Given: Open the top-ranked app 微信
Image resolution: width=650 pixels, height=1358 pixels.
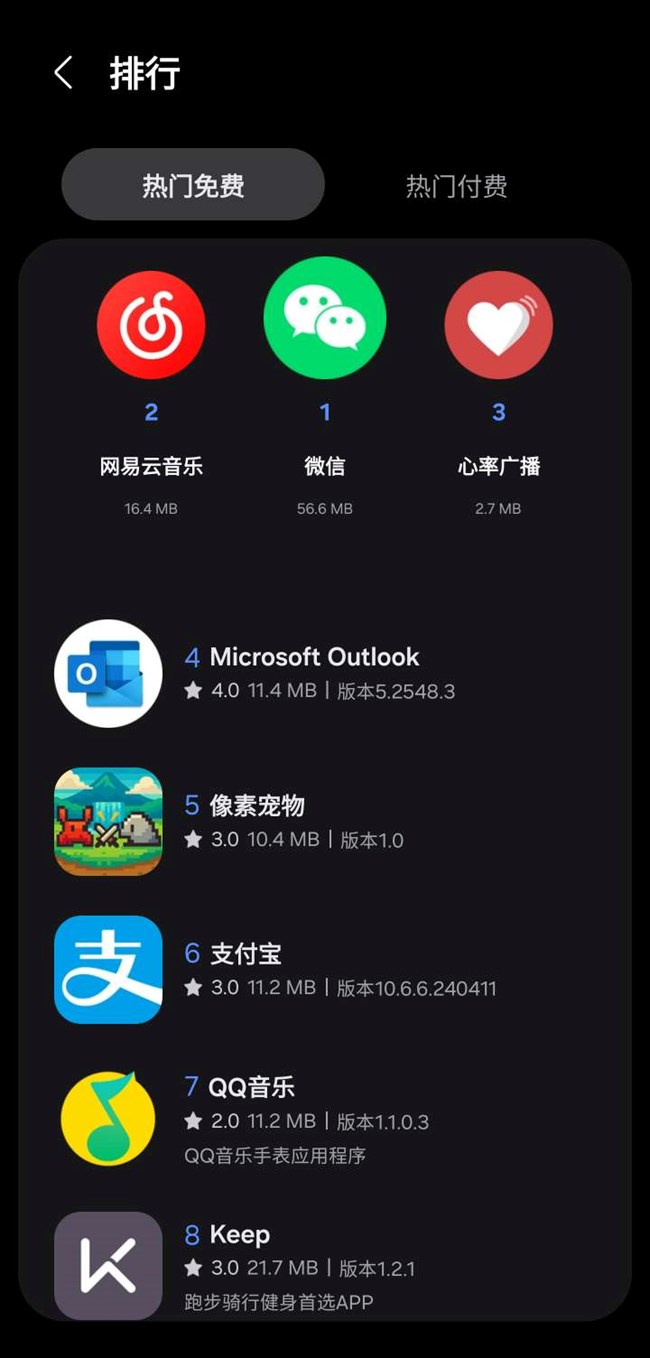Looking at the screenshot, I should (324, 318).
